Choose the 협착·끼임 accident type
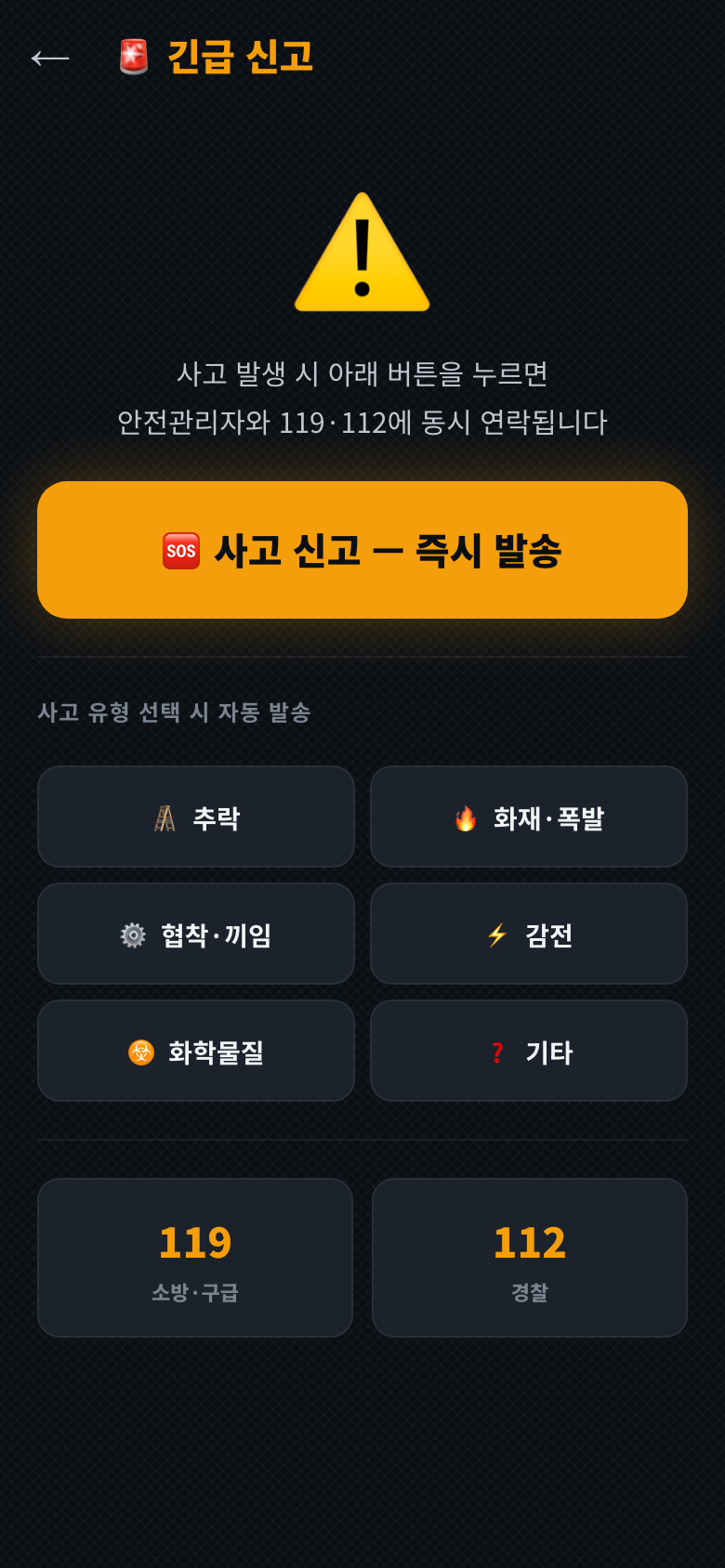Screen dimensions: 725x1568 (x=195, y=934)
